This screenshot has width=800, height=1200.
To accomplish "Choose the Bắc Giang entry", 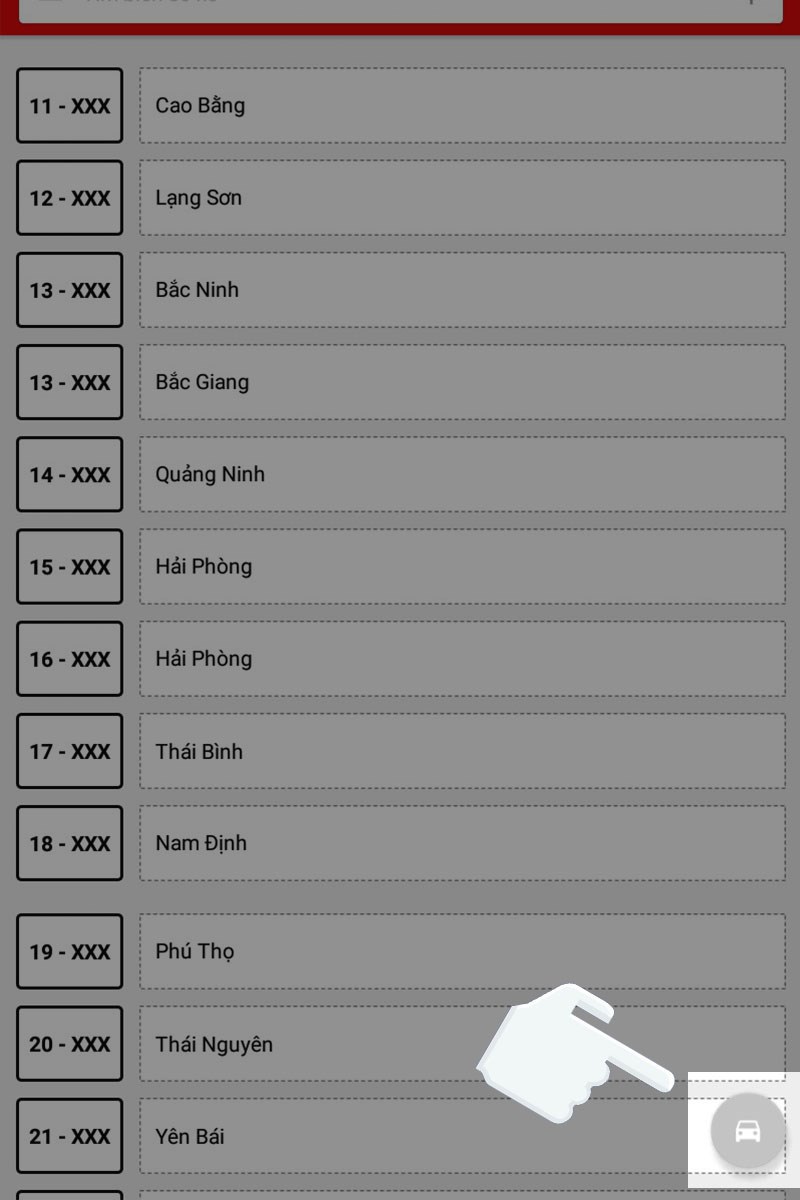I will pyautogui.click(x=461, y=382).
